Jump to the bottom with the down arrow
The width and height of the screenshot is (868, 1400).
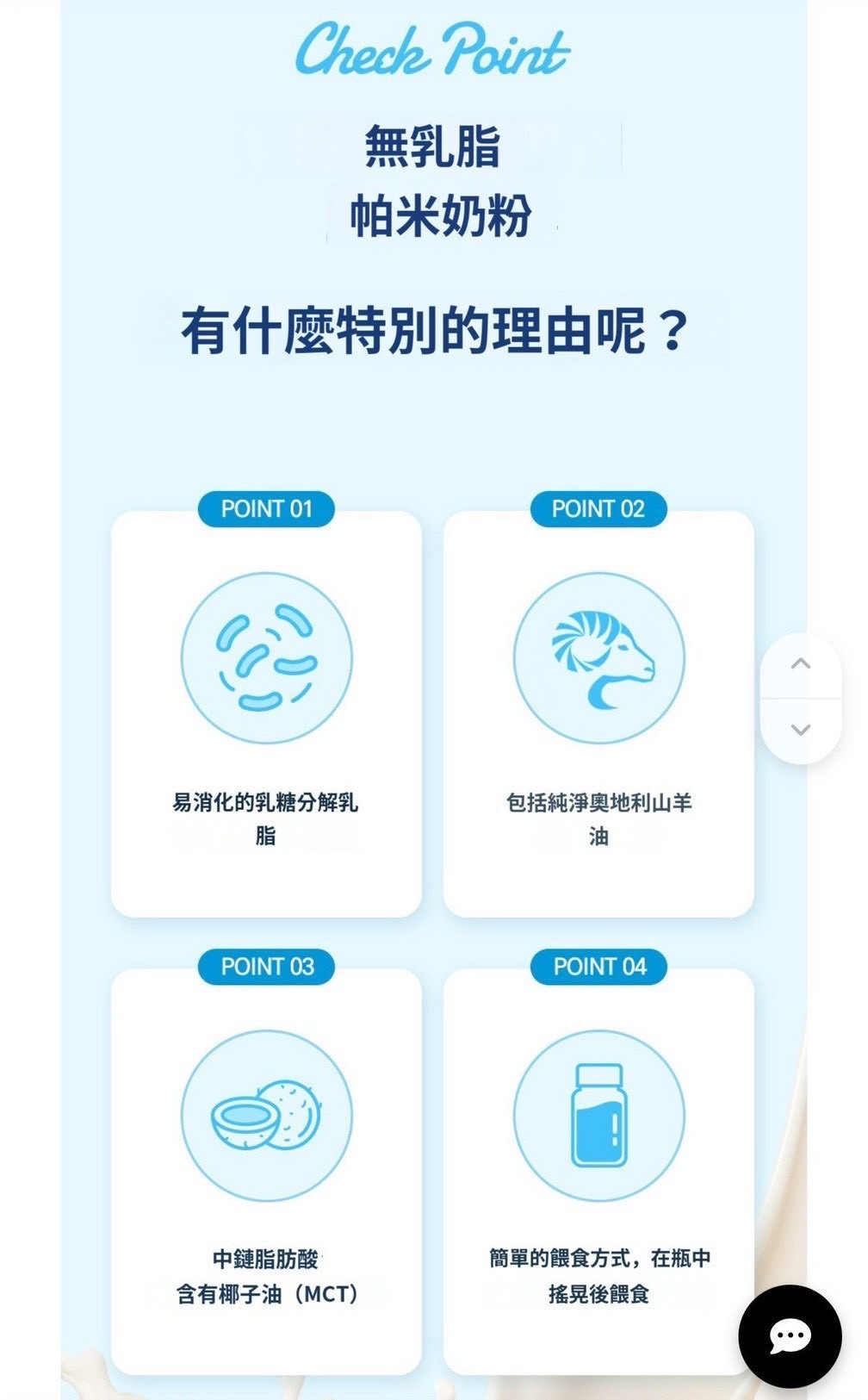801,730
